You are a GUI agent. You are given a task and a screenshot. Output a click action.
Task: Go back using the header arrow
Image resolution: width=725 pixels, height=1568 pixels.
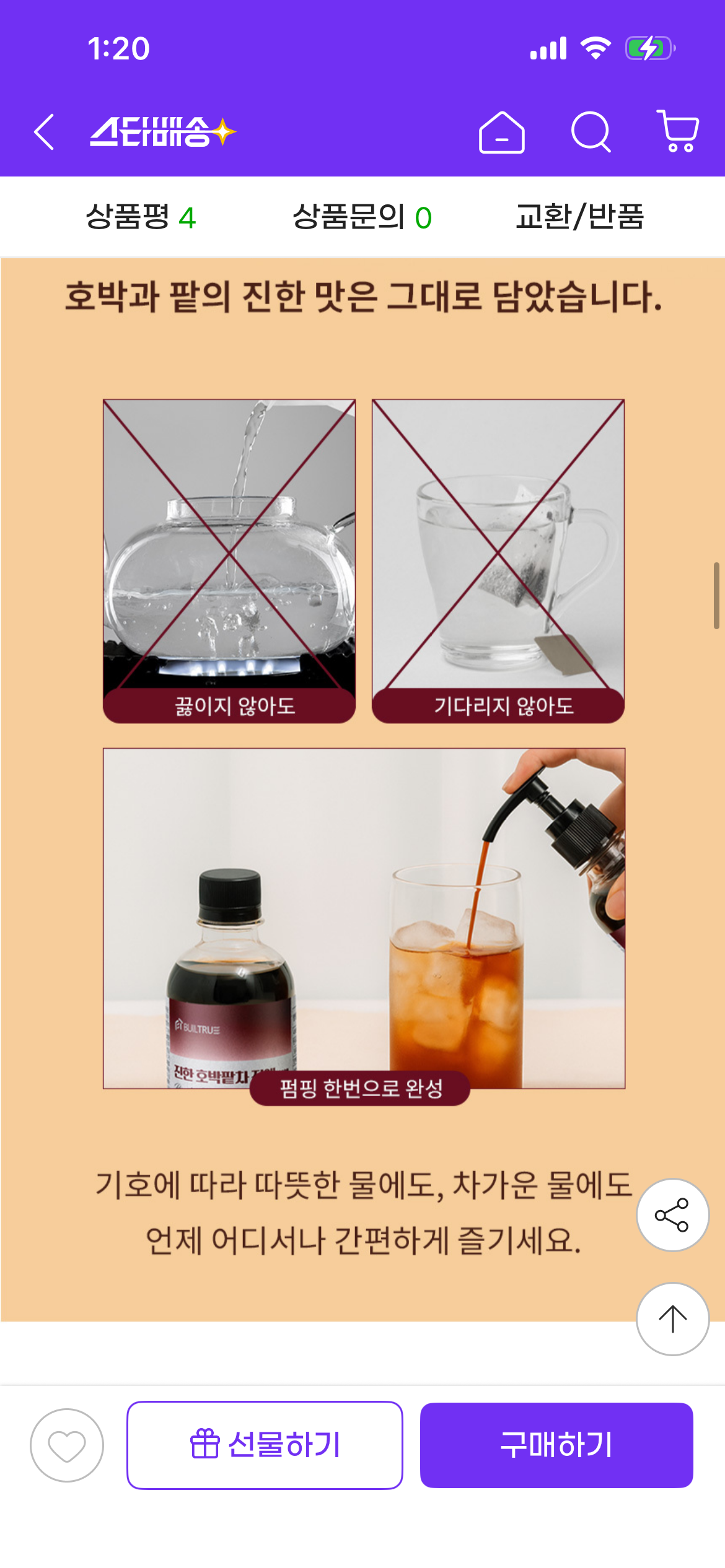44,132
